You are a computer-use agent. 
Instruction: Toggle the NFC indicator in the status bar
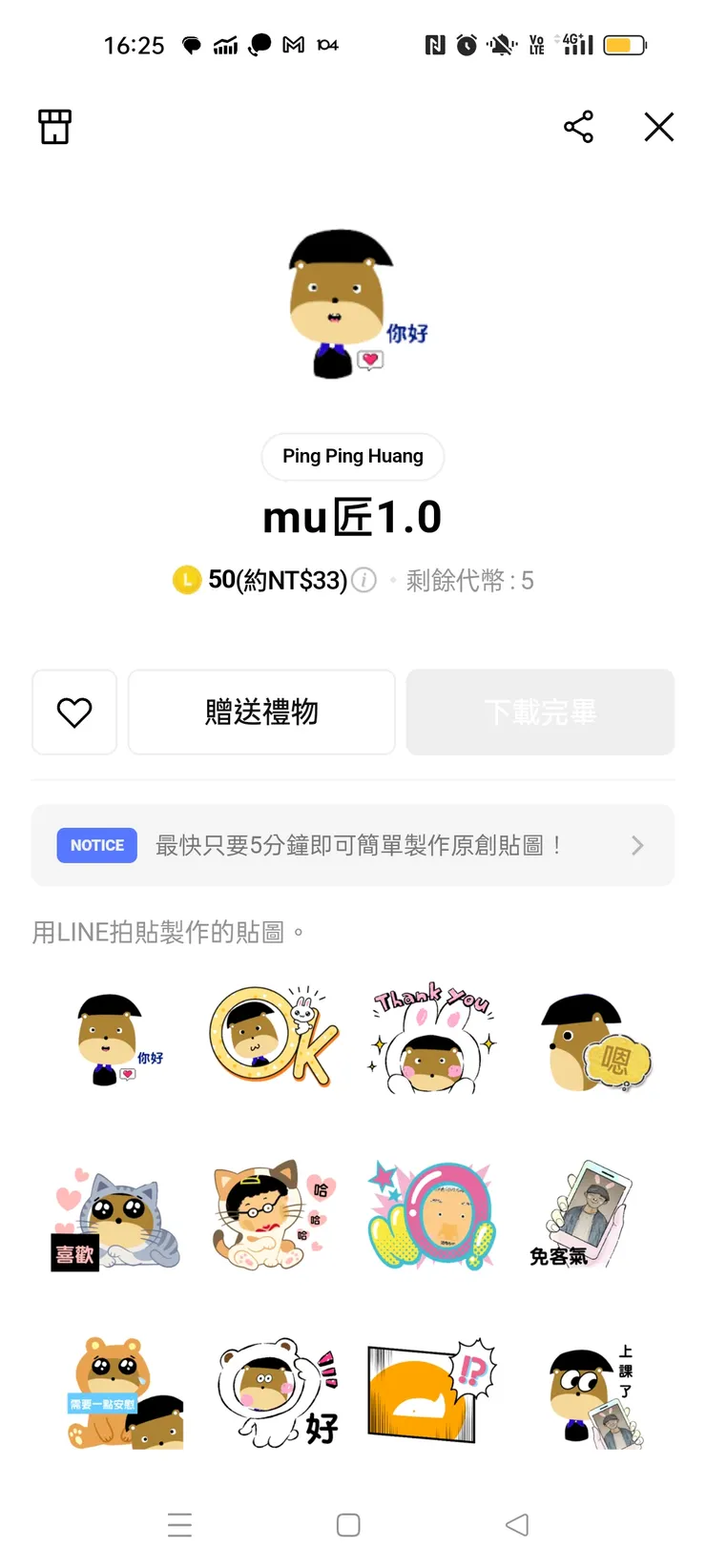point(435,43)
